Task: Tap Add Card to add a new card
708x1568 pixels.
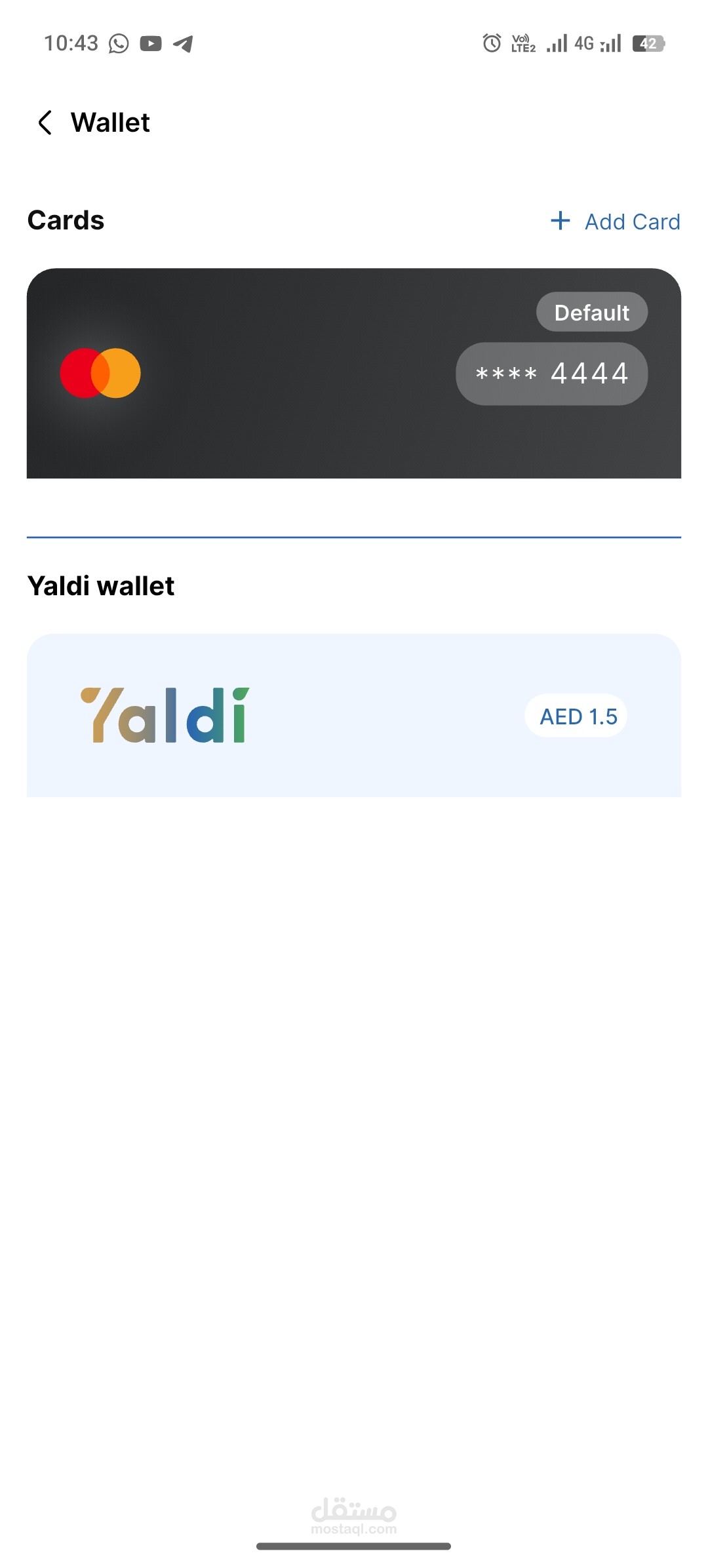Action: click(x=616, y=222)
